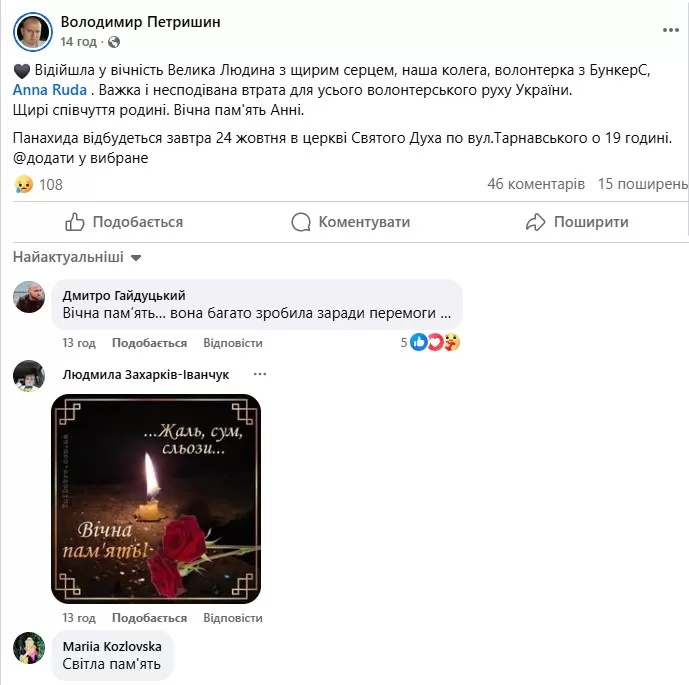This screenshot has width=689, height=685.
Task: Show the 15 поширень shares
Action: coord(642,184)
